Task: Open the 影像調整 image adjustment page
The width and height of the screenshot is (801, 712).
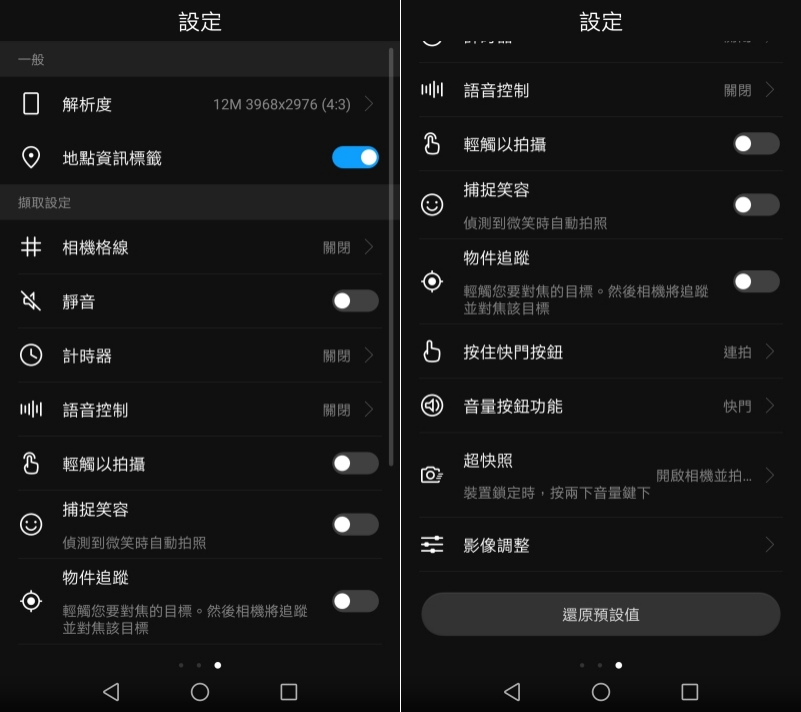Action: [x=600, y=545]
